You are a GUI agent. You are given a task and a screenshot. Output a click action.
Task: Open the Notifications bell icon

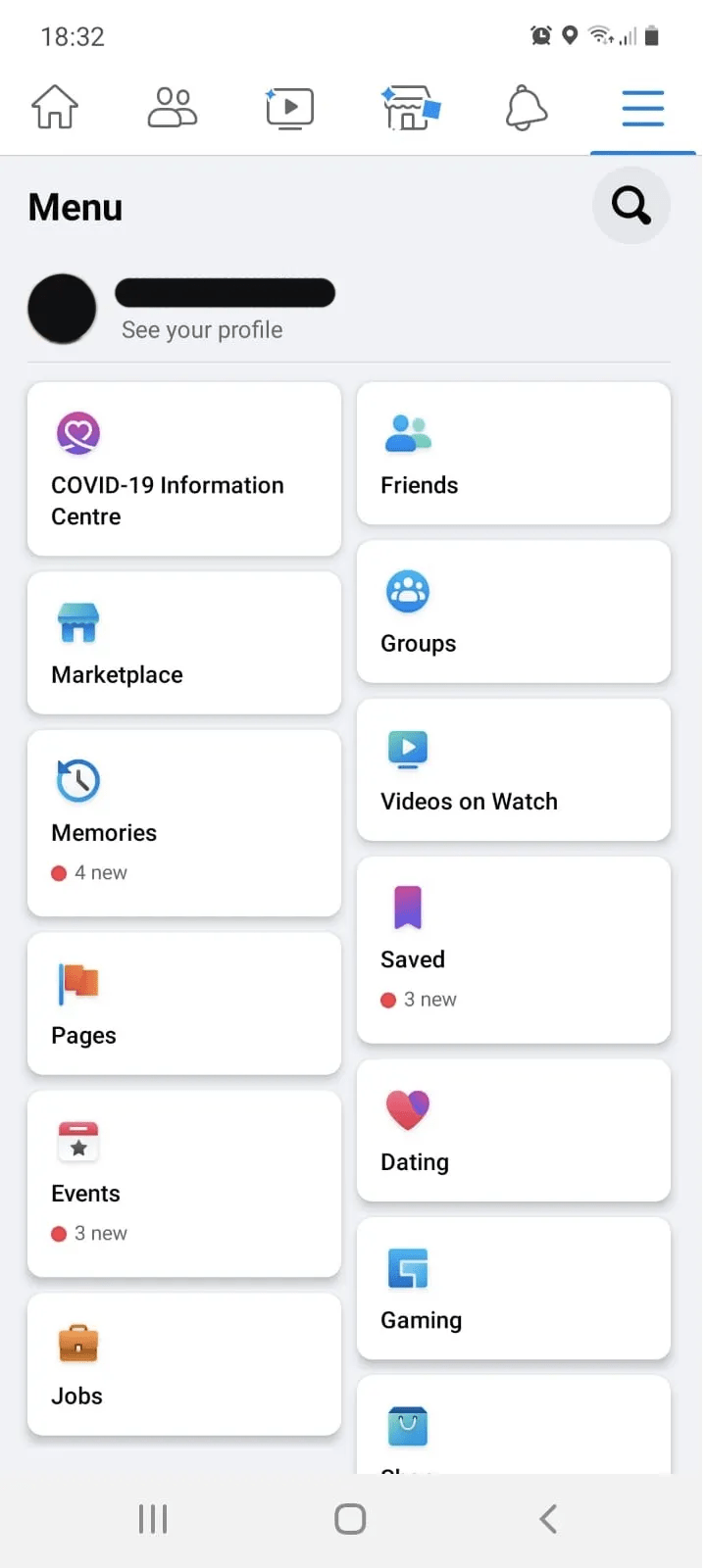pos(526,108)
